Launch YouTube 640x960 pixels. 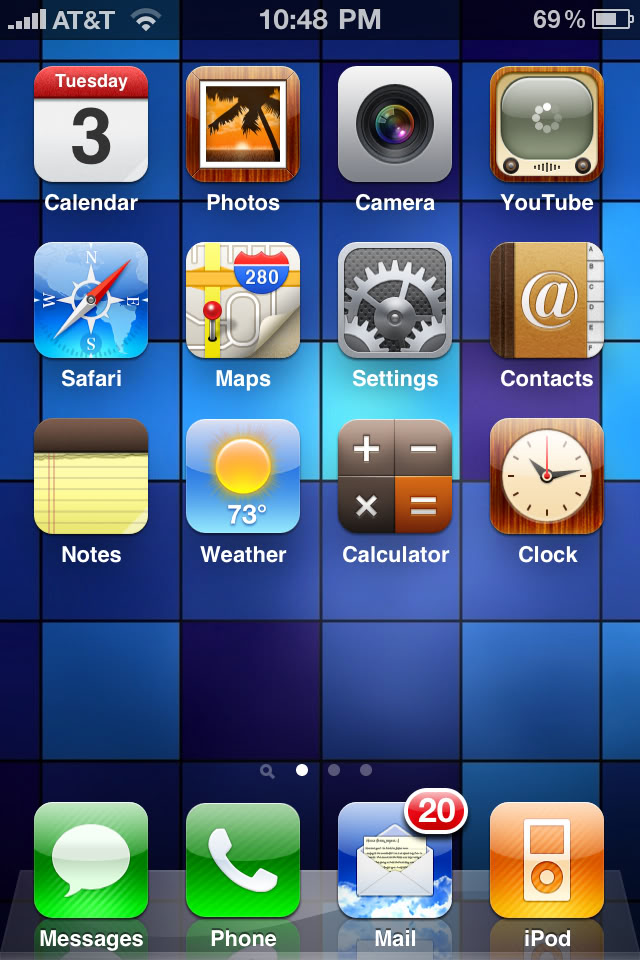[547, 124]
